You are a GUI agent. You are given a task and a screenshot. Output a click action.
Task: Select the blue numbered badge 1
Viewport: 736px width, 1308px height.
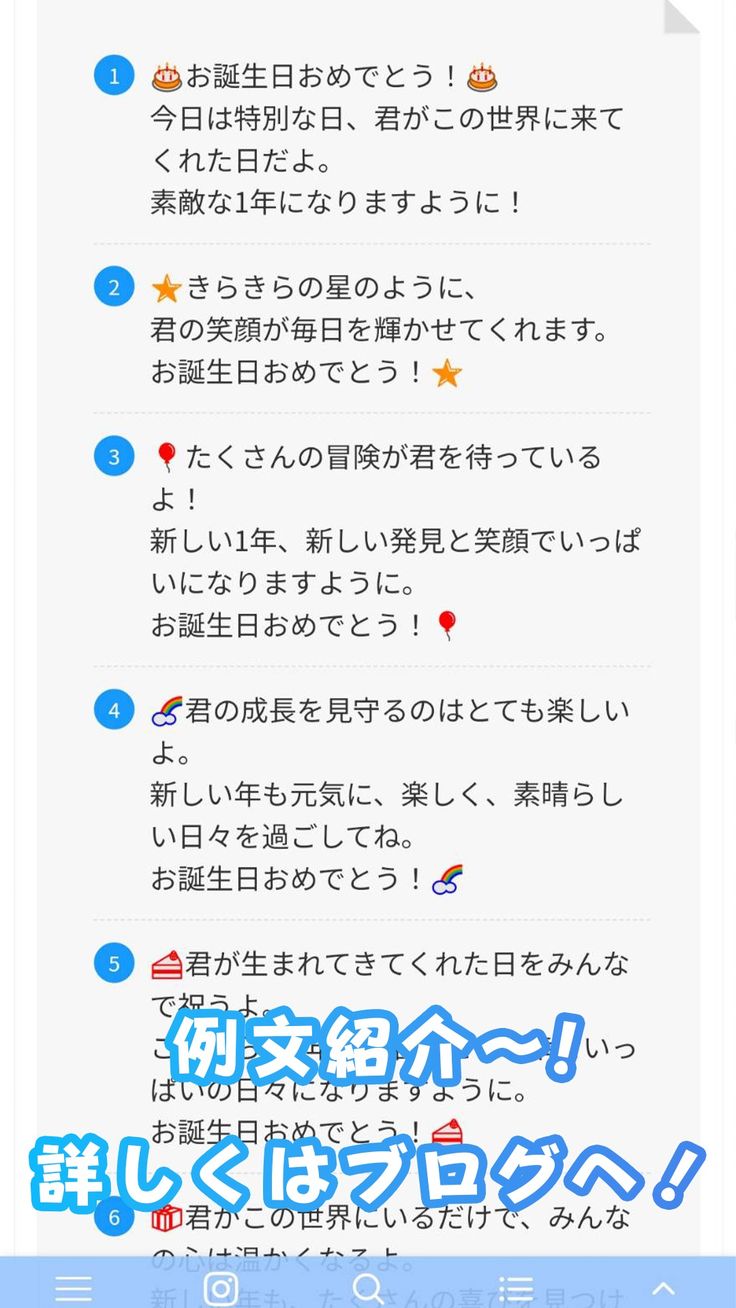114,73
